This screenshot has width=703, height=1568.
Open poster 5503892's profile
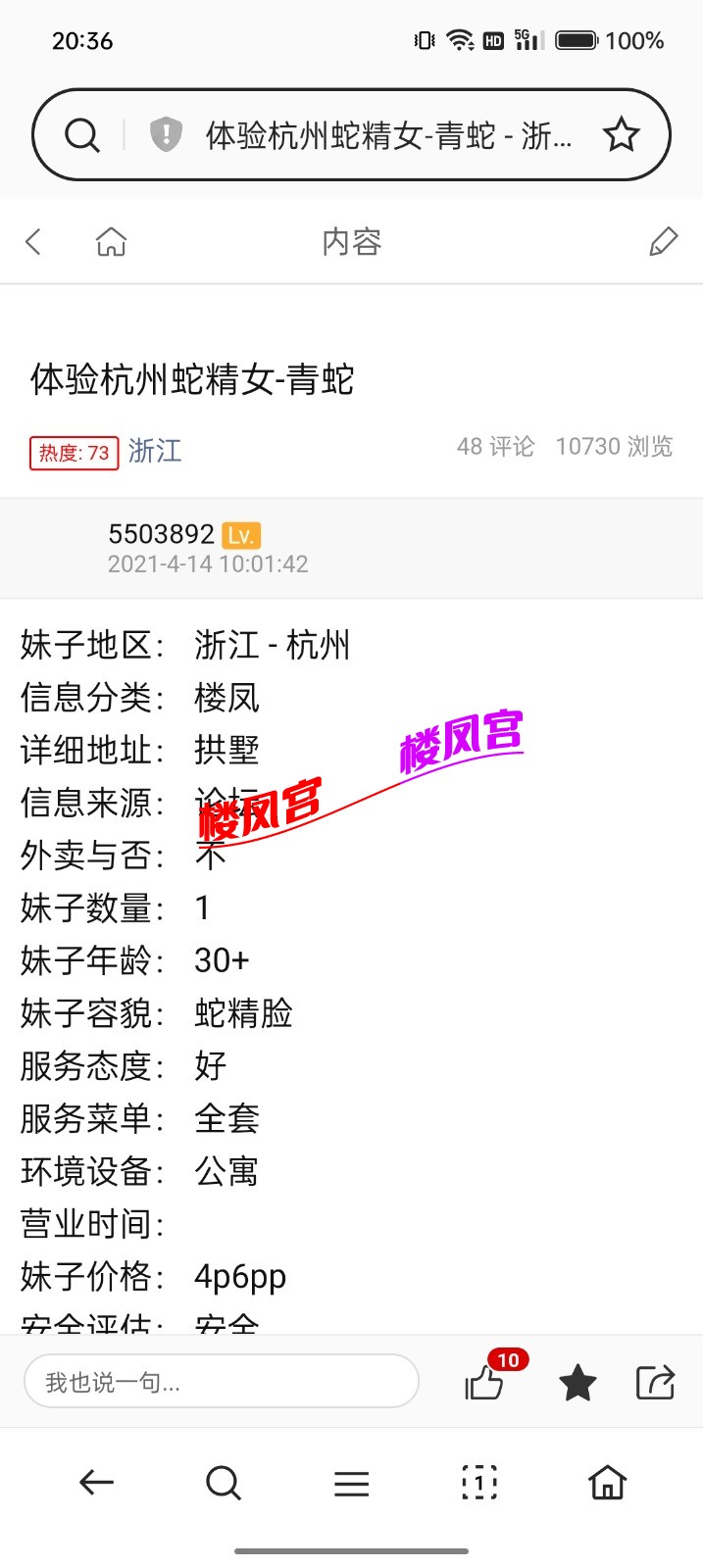[161, 534]
